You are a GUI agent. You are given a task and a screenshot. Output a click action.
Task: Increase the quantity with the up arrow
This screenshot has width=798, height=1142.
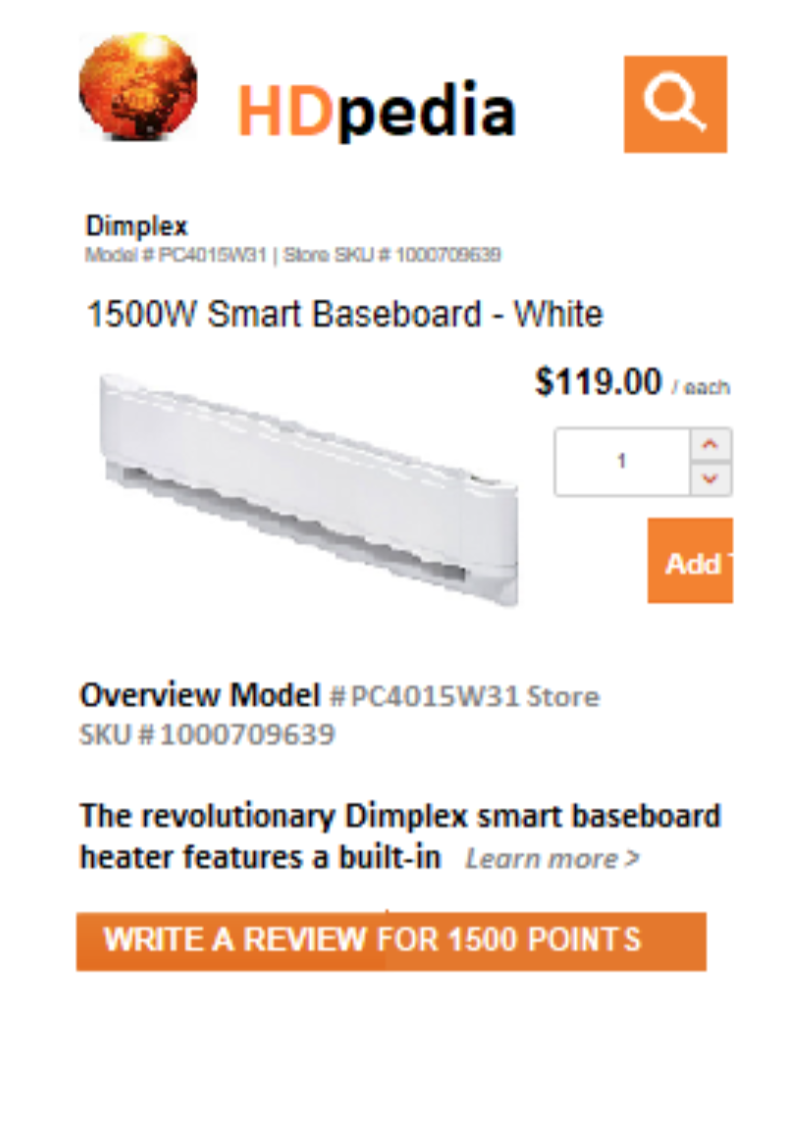[x=711, y=444]
